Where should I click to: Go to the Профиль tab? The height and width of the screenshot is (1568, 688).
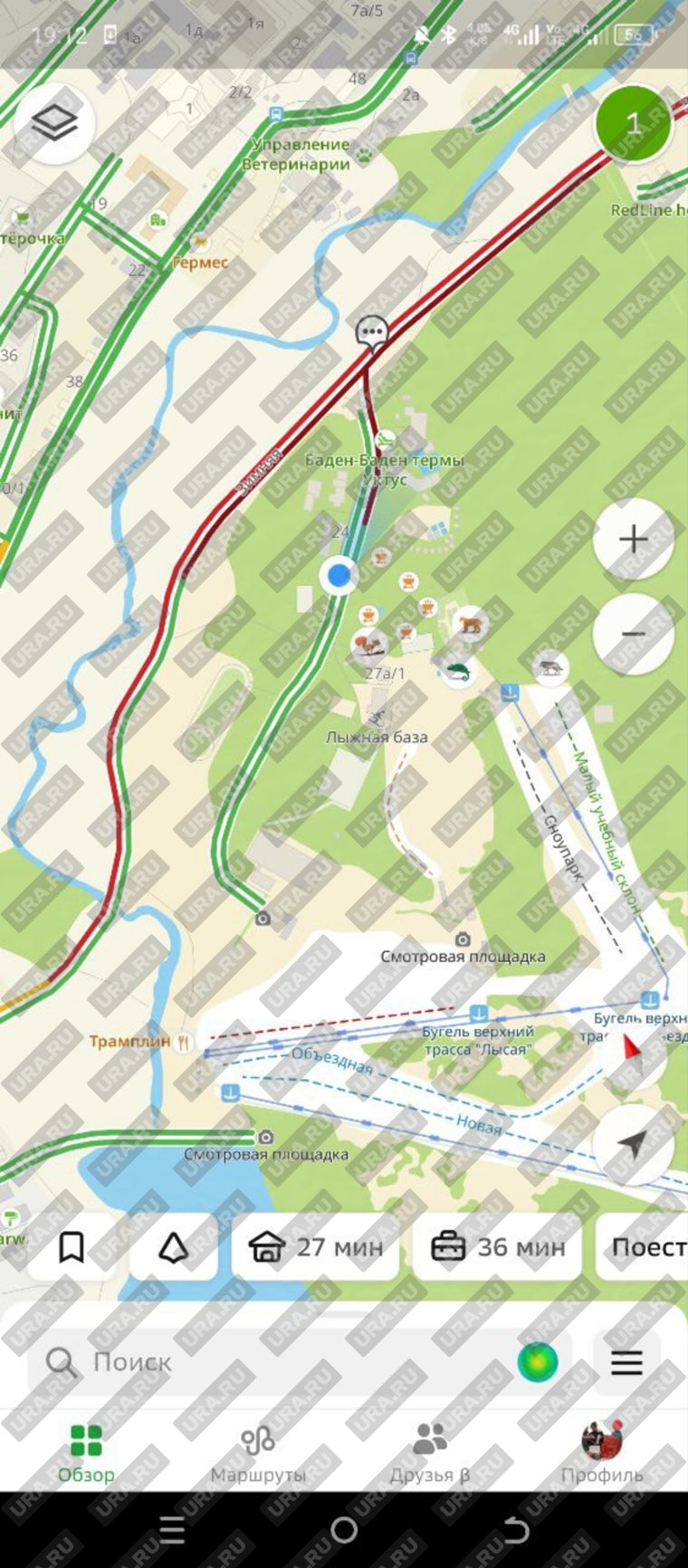[x=602, y=1452]
